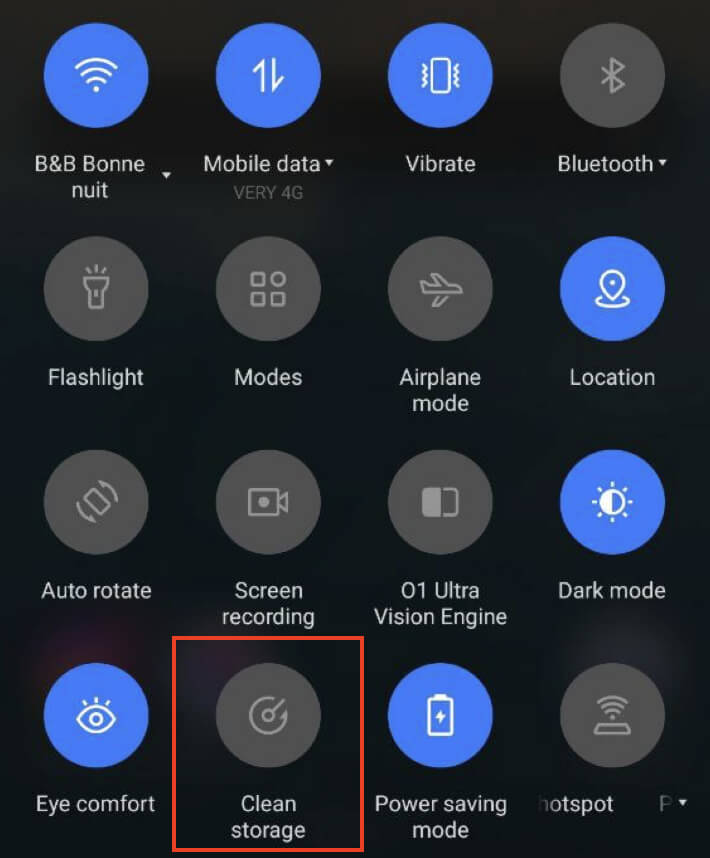Expand the Wi-Fi network dropdown arrow
Image resolution: width=710 pixels, height=858 pixels.
click(167, 176)
